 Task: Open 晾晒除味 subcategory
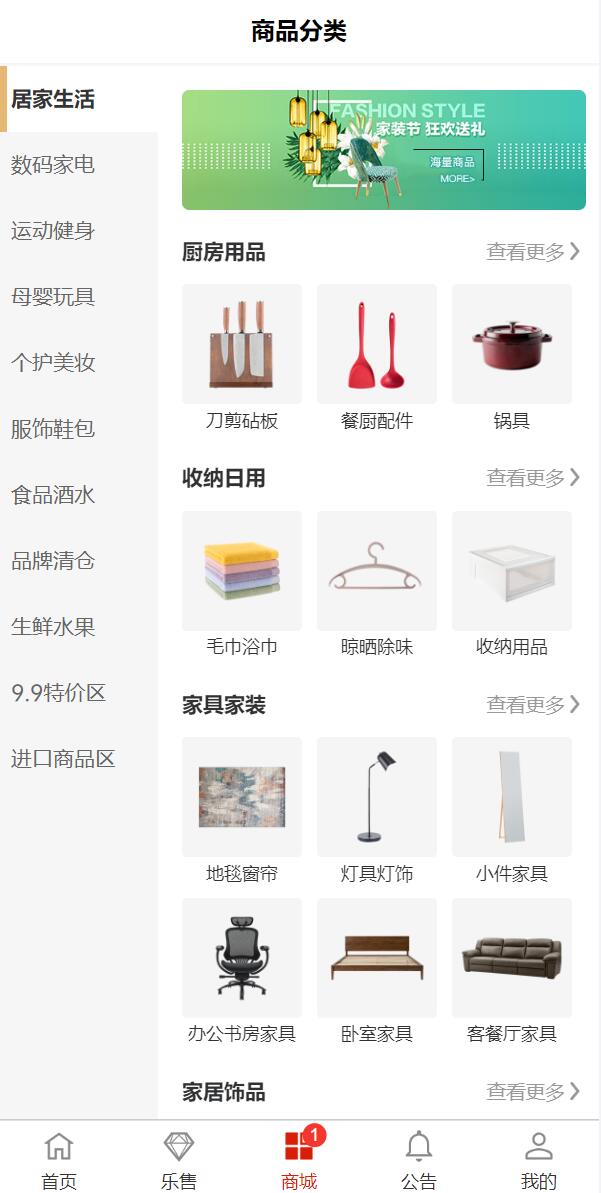(x=377, y=583)
